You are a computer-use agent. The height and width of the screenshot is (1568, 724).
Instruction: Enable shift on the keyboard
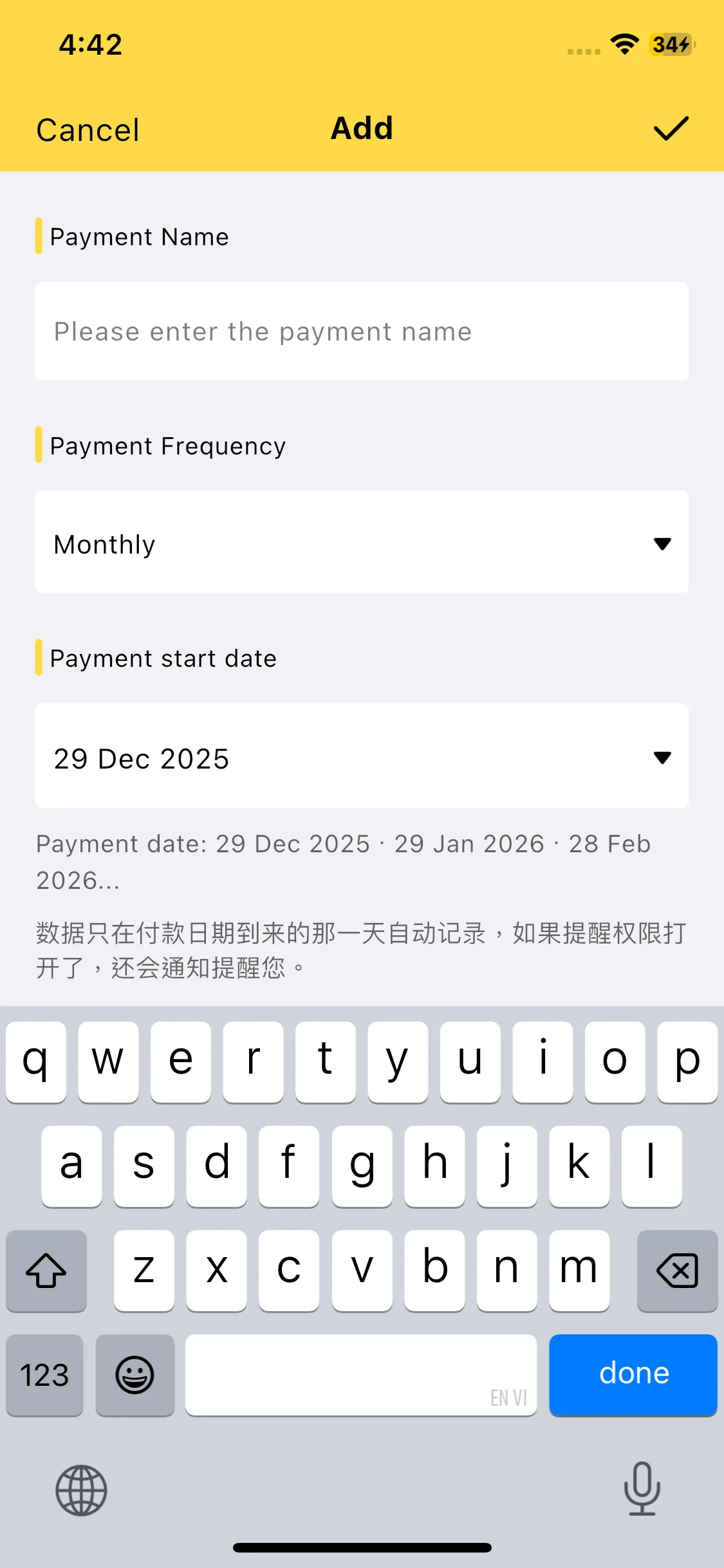click(x=46, y=1270)
